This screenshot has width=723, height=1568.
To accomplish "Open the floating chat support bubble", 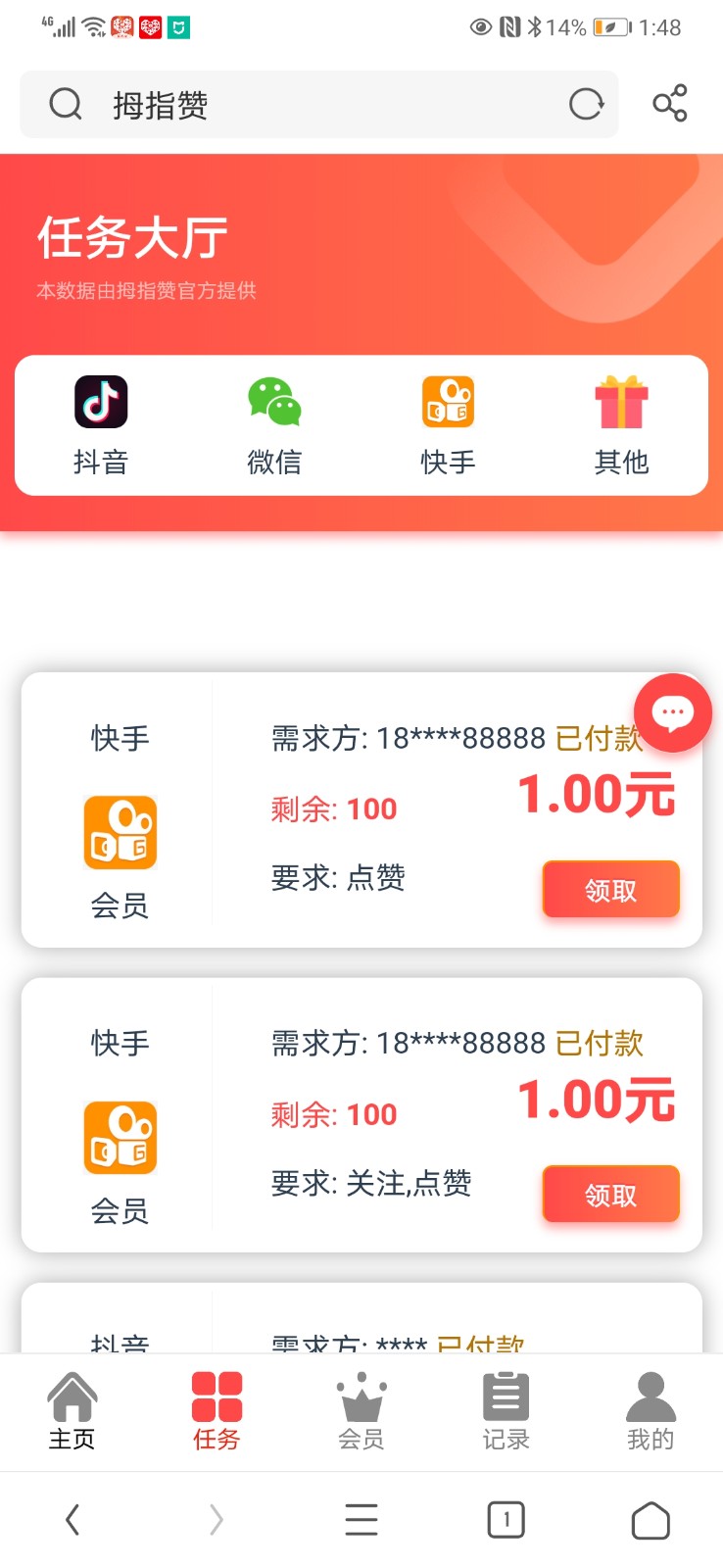I will tap(673, 712).
